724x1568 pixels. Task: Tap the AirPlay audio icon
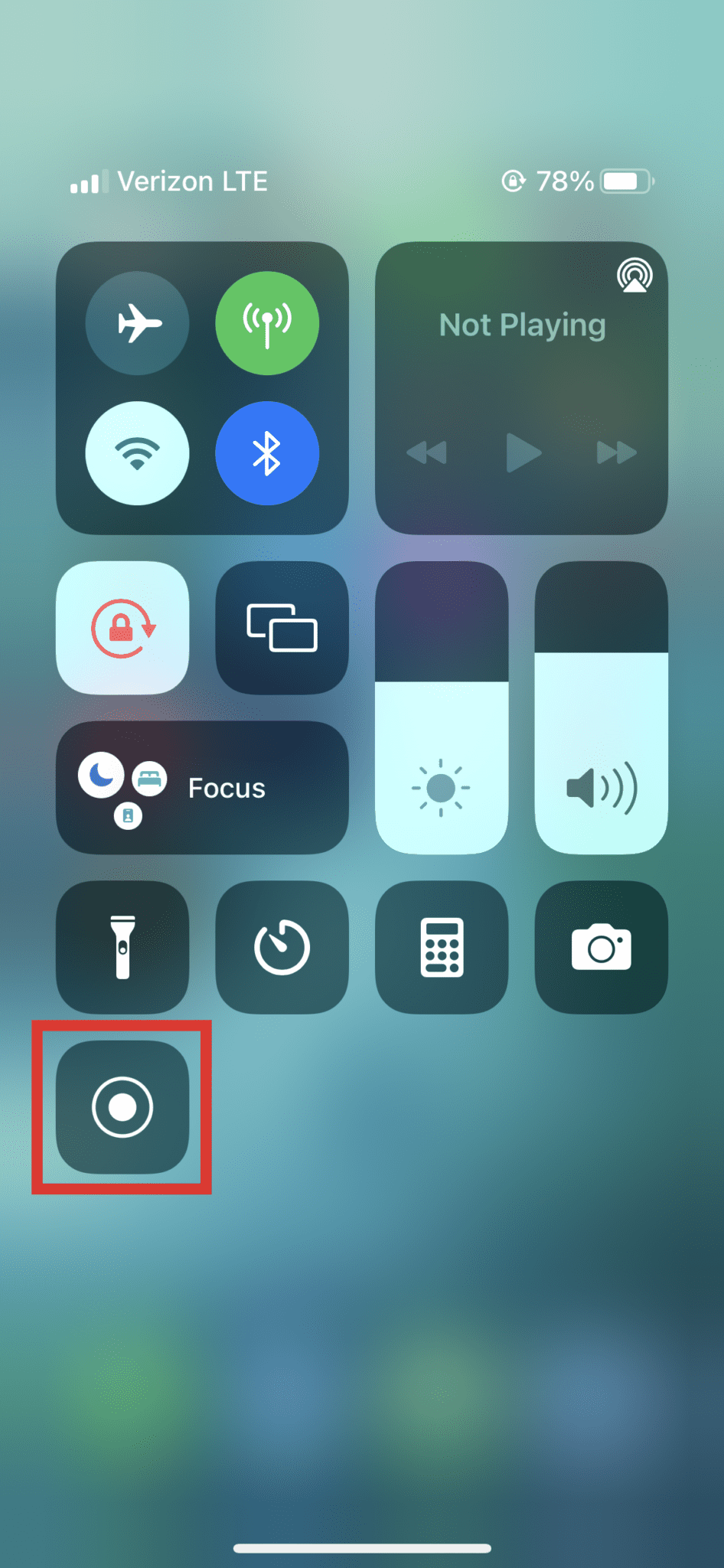[635, 276]
